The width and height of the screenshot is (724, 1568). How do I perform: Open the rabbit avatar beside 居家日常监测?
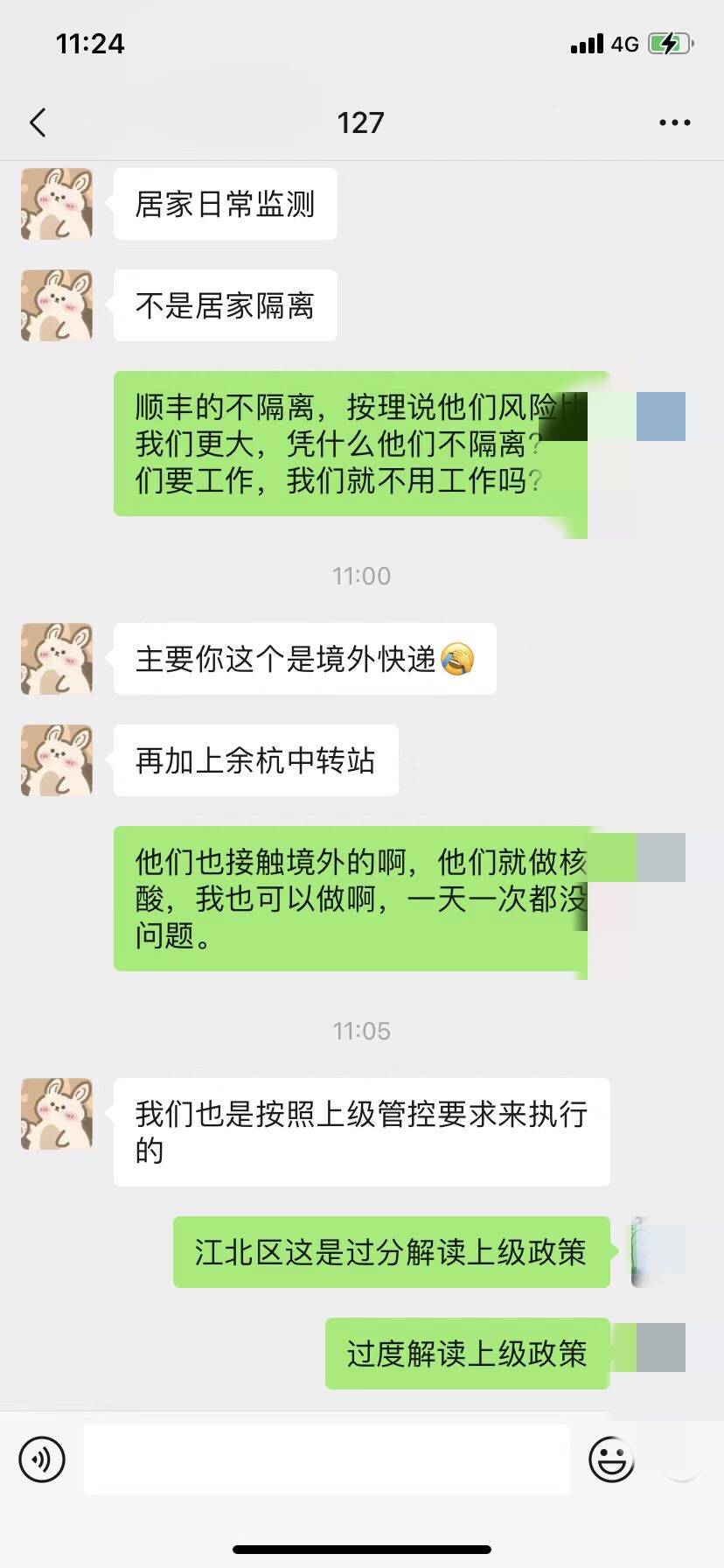pos(57,204)
